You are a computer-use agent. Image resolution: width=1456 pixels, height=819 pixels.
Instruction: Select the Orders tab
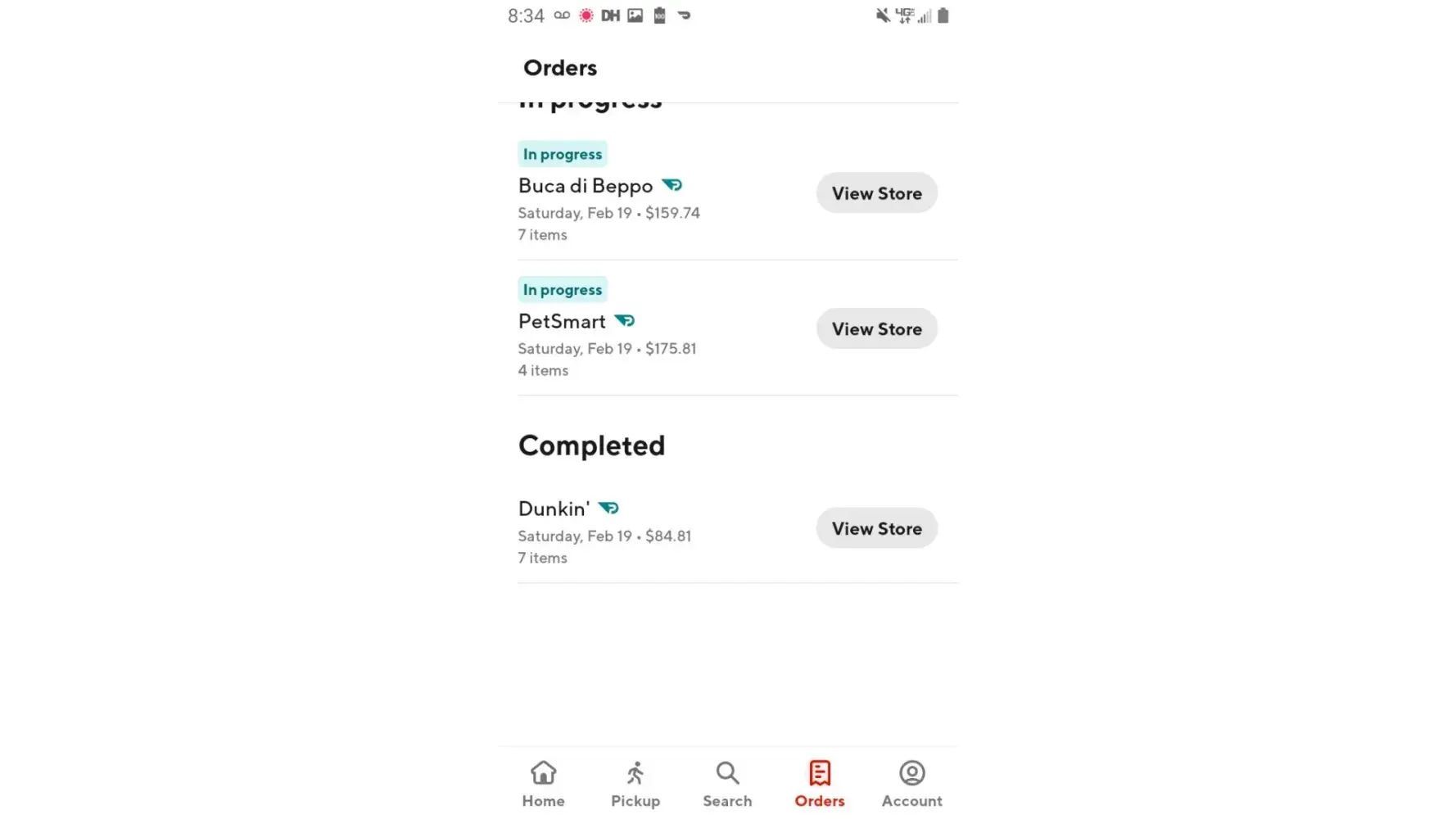point(819,784)
